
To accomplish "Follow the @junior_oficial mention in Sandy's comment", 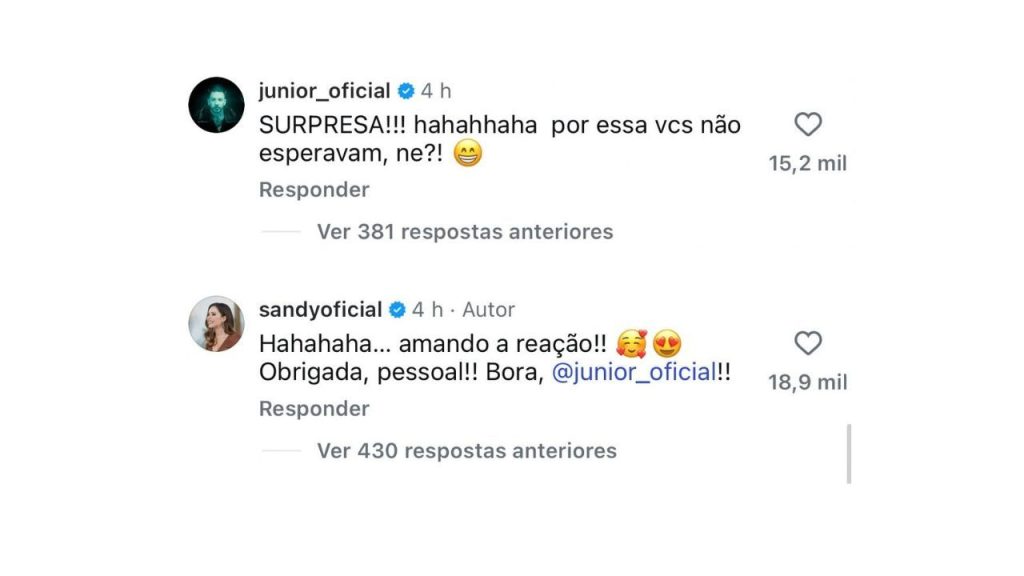I will [634, 372].
